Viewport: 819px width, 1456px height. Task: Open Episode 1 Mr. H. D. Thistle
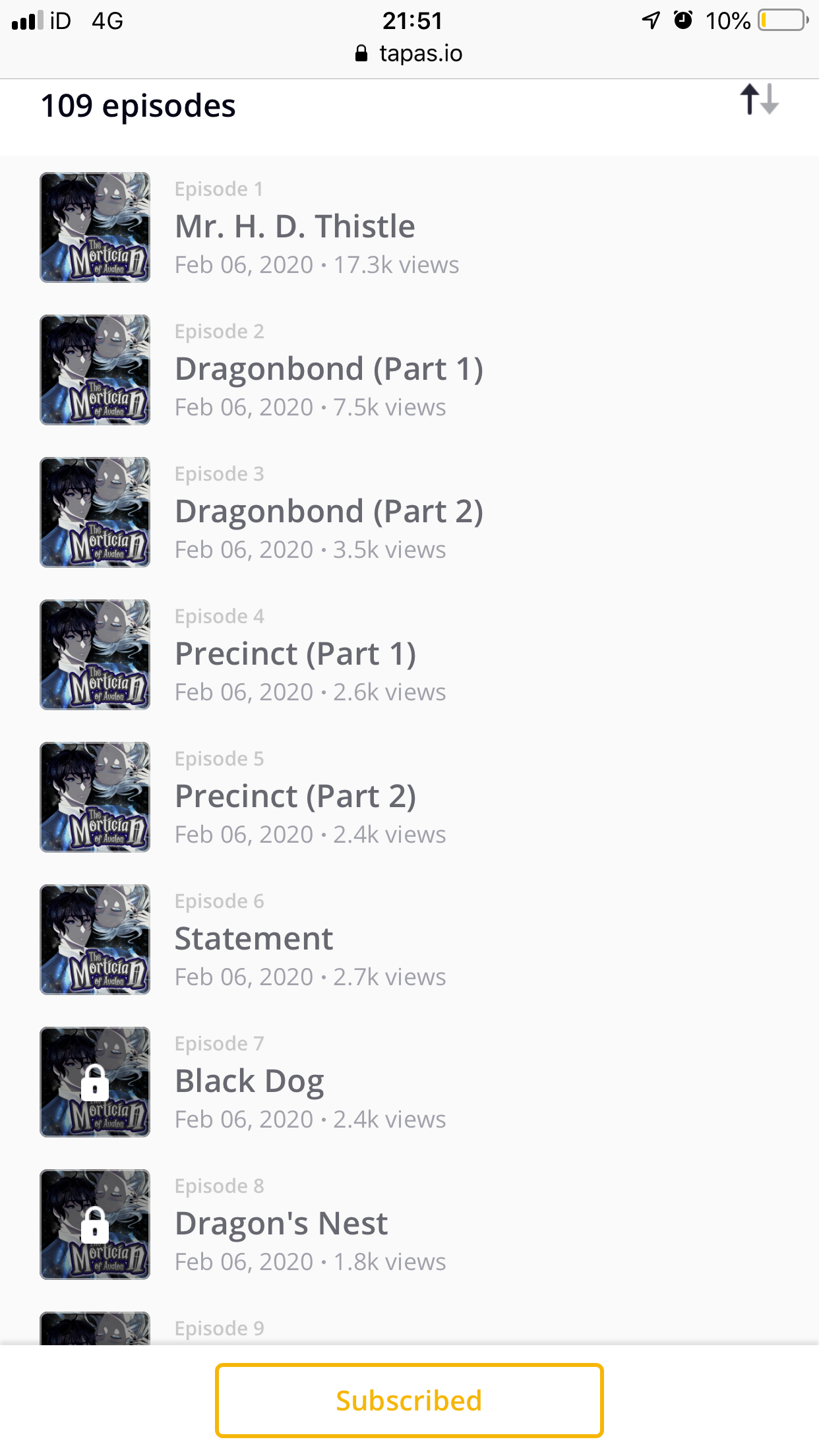point(295,227)
